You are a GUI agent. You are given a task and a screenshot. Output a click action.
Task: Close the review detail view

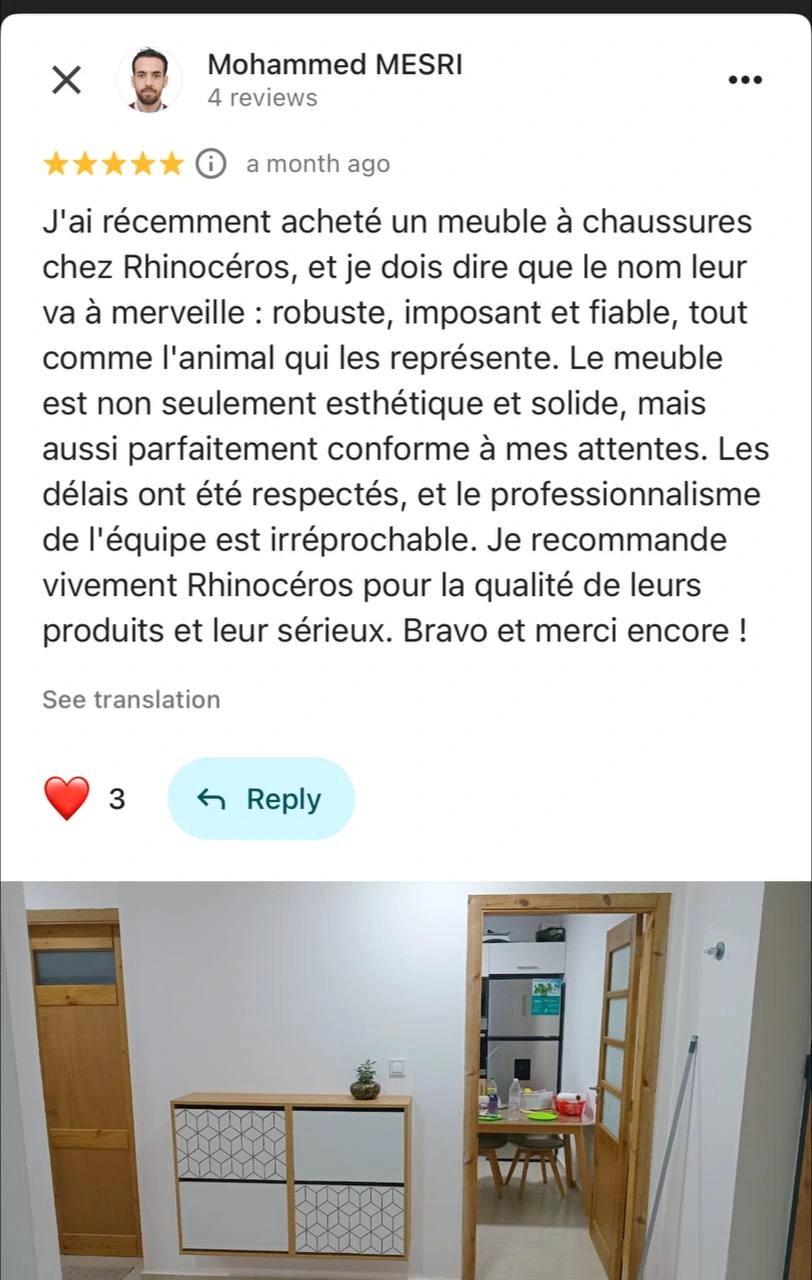pyautogui.click(x=66, y=80)
